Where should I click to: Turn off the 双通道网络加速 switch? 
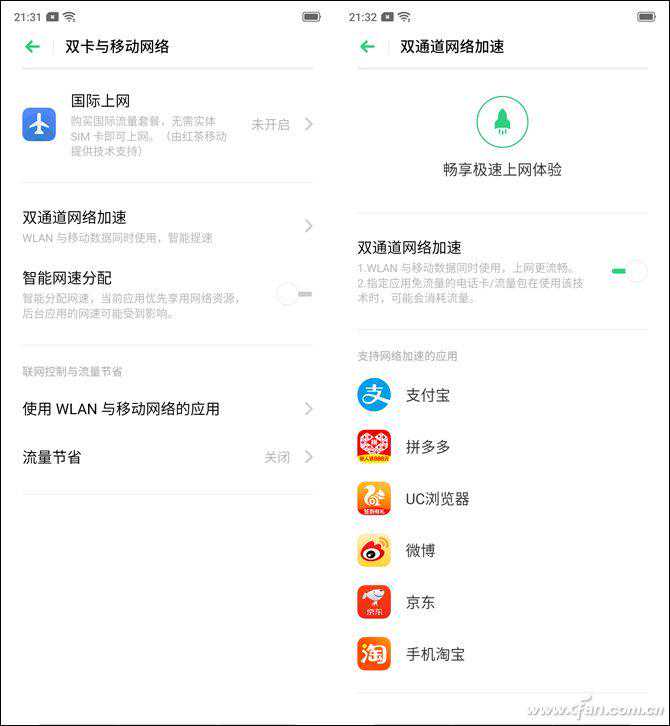coord(629,270)
